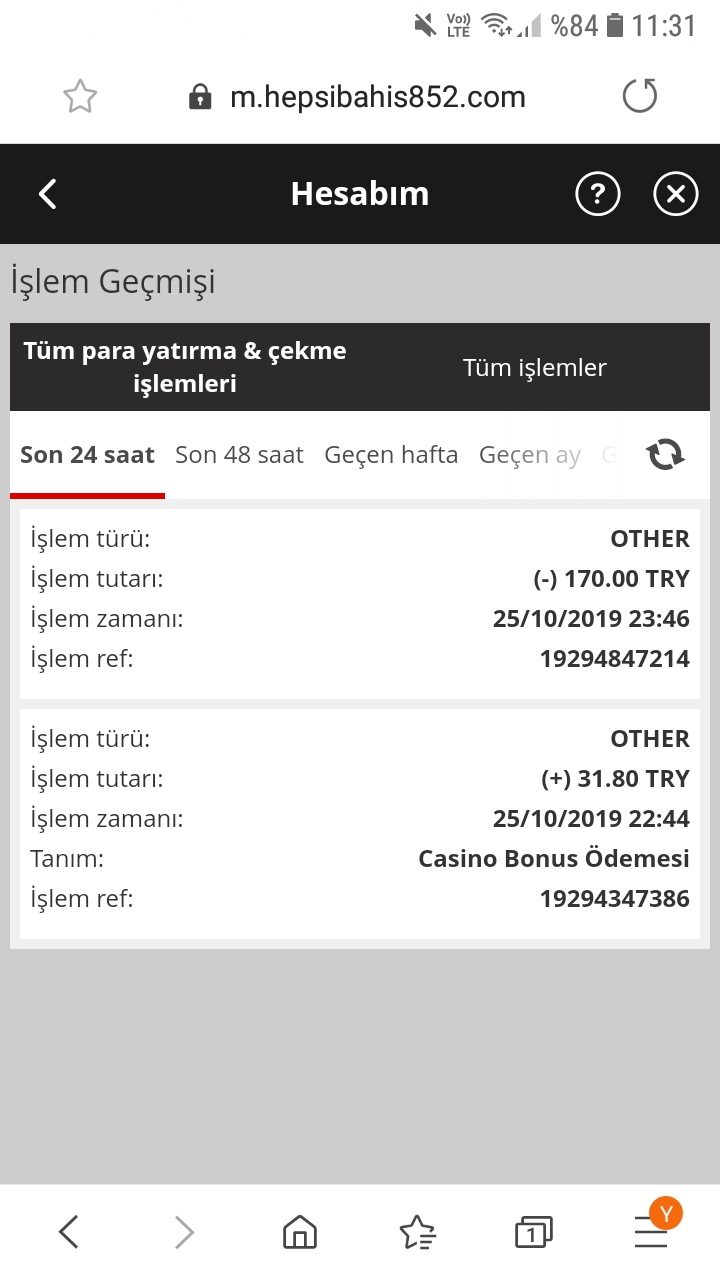The height and width of the screenshot is (1280, 720).
Task: Close the Hesabım account panel
Action: pyautogui.click(x=676, y=194)
